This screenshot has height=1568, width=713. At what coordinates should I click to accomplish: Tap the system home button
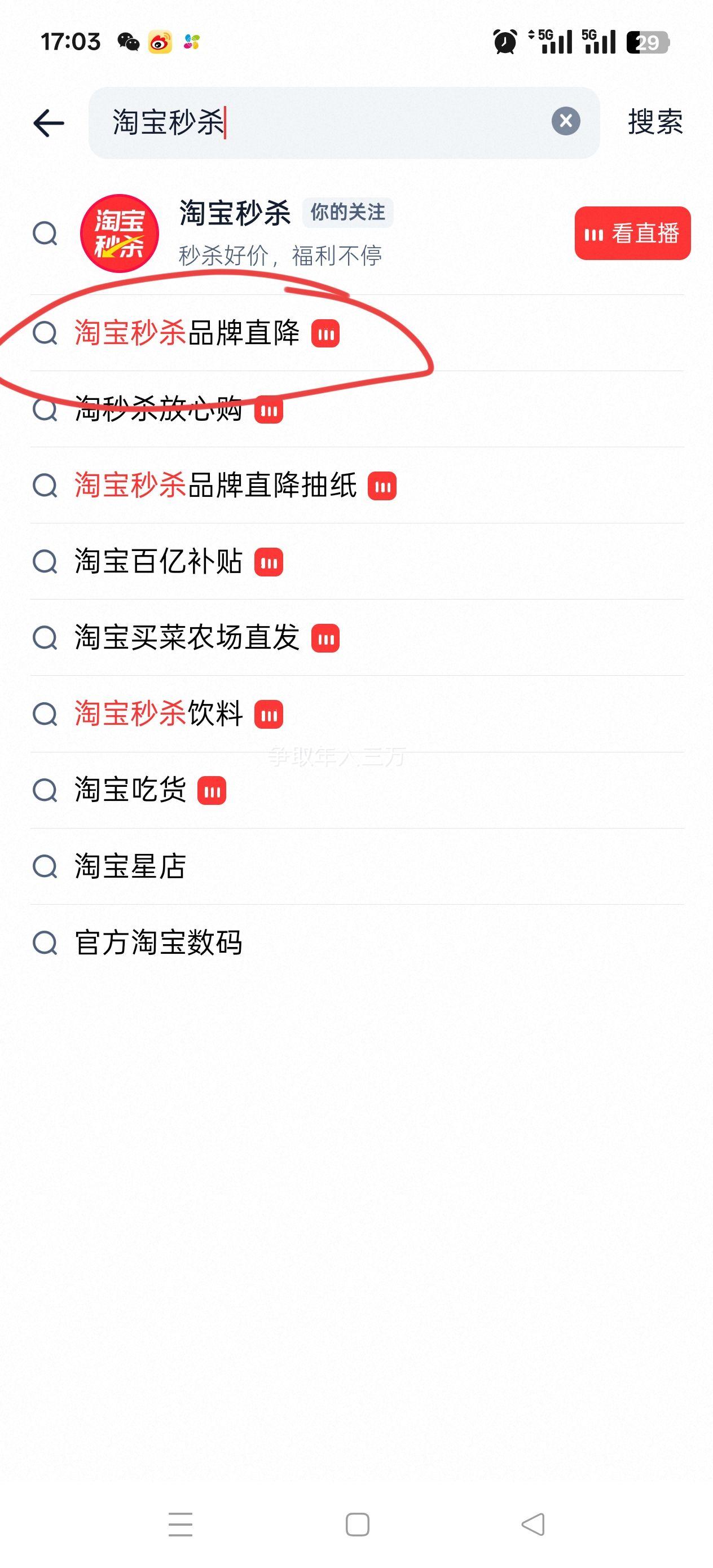(358, 1525)
